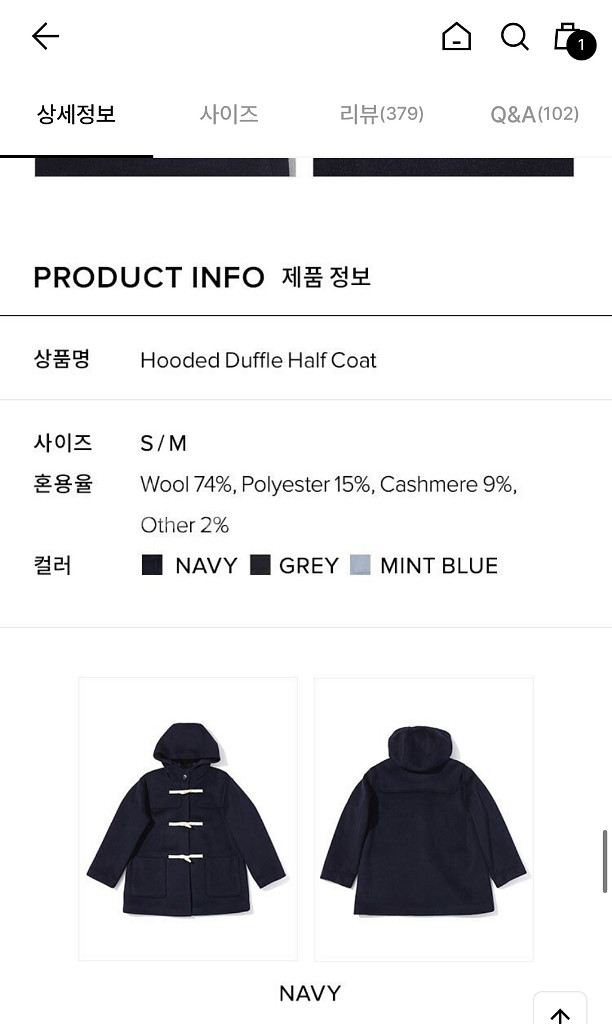The image size is (612, 1024).
Task: Open the home page icon
Action: pyautogui.click(x=456, y=37)
